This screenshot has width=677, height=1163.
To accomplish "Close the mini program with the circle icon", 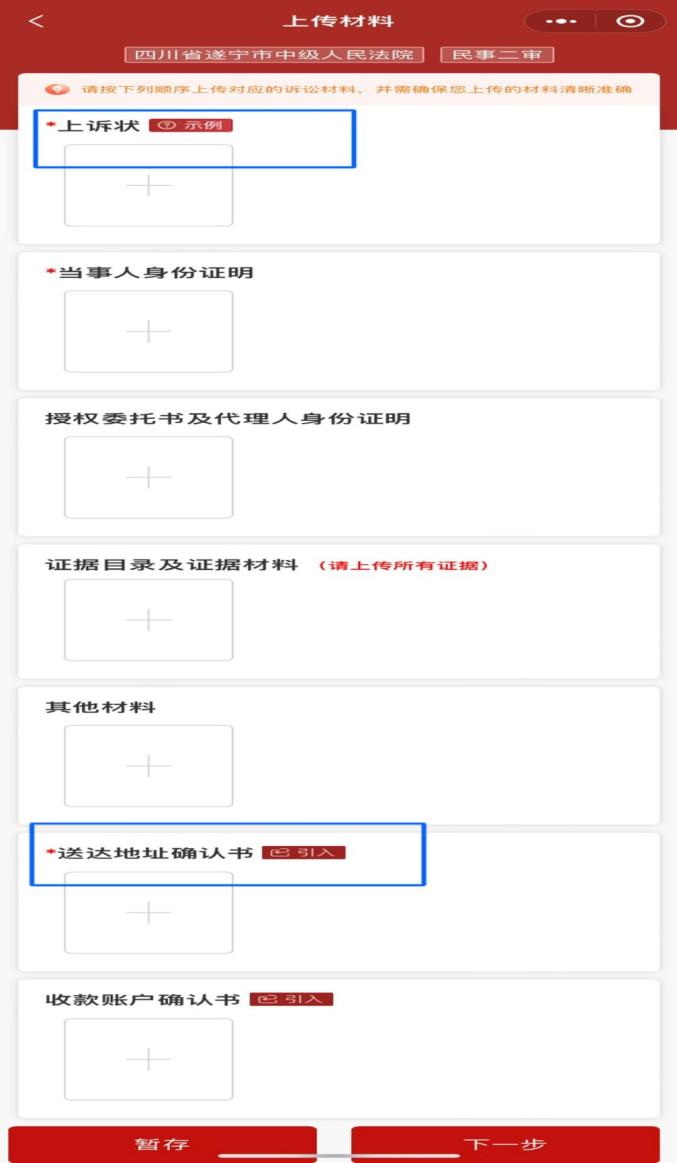I will pyautogui.click(x=630, y=22).
